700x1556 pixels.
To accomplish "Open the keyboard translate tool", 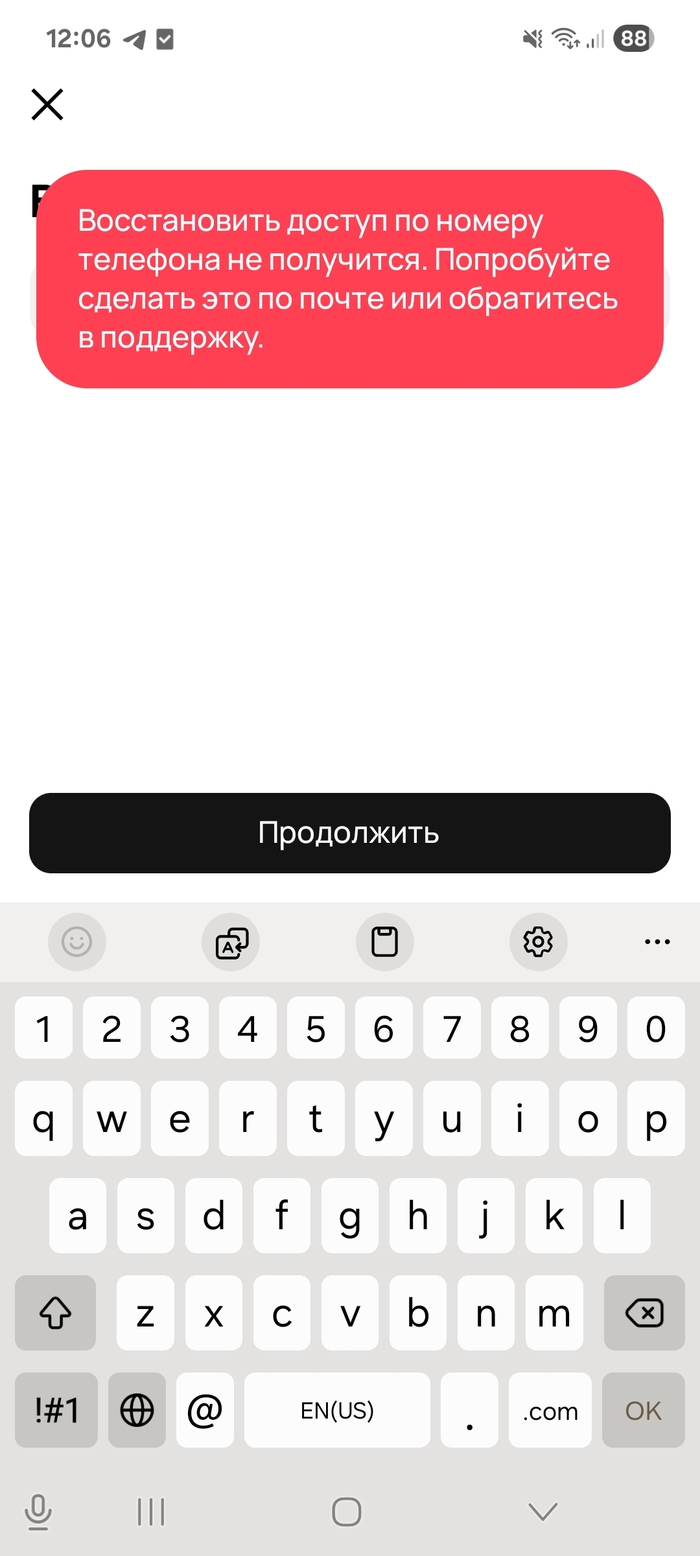I will point(231,942).
